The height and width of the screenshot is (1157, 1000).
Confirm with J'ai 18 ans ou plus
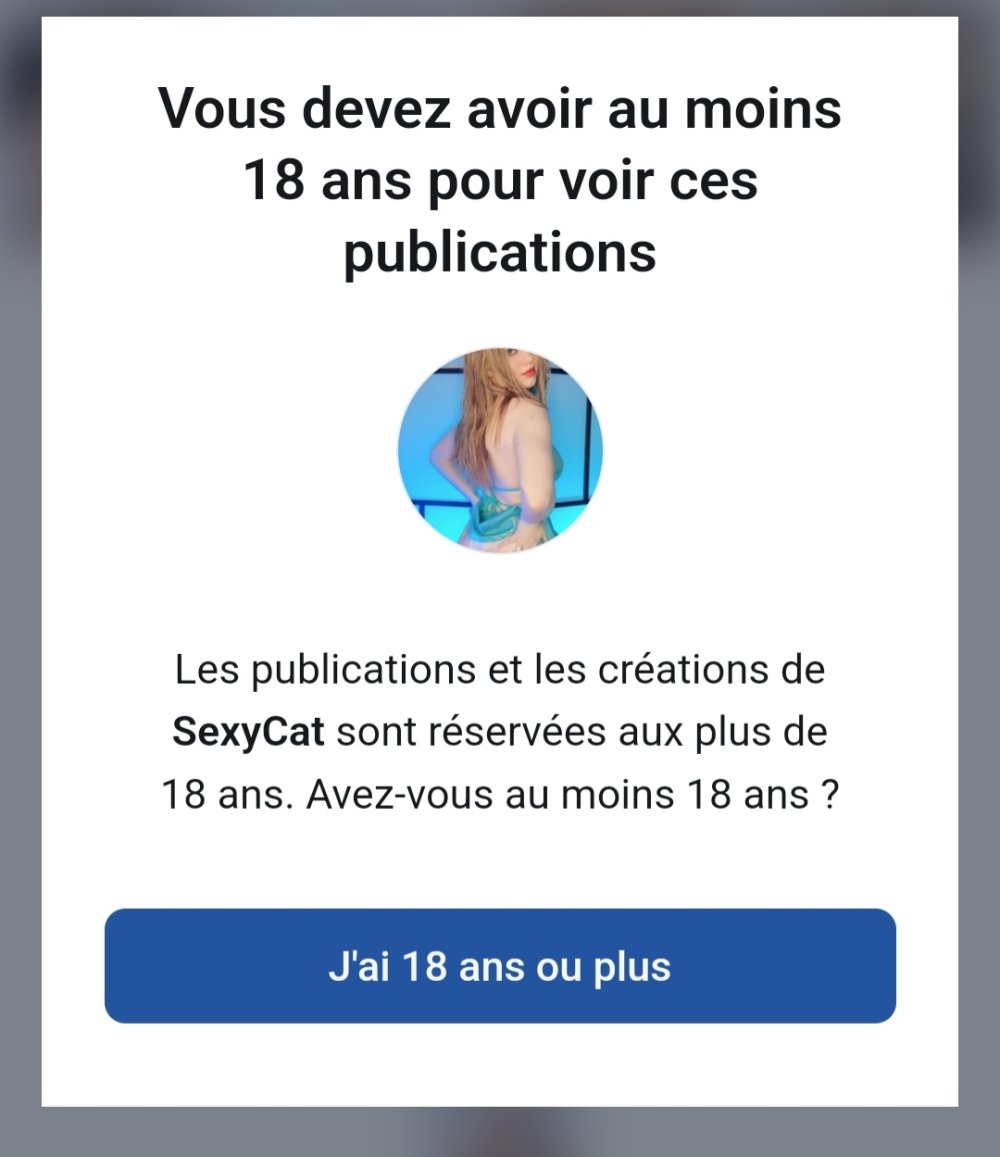click(x=499, y=966)
